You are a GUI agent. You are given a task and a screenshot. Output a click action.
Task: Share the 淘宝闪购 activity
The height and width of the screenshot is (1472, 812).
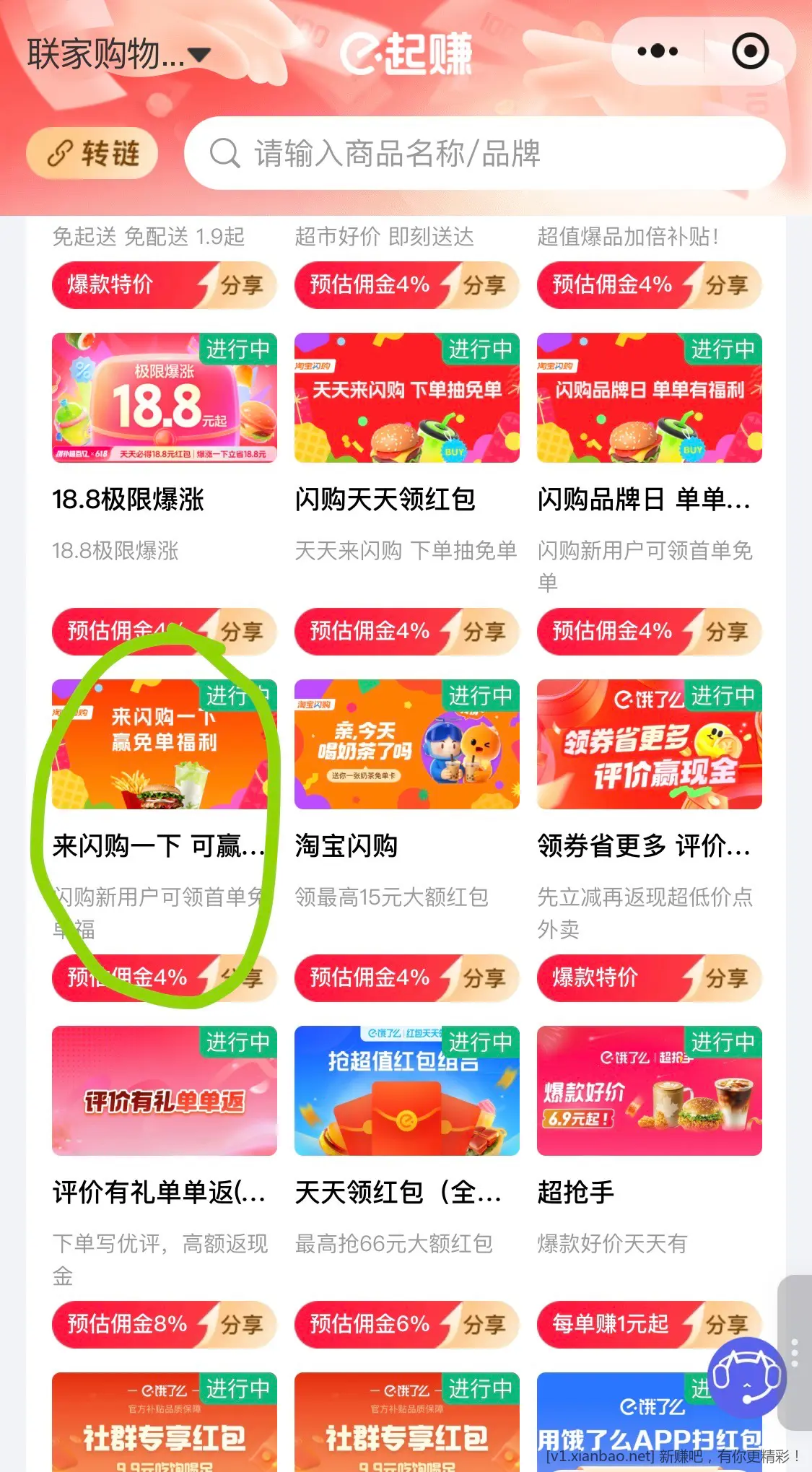coord(483,978)
